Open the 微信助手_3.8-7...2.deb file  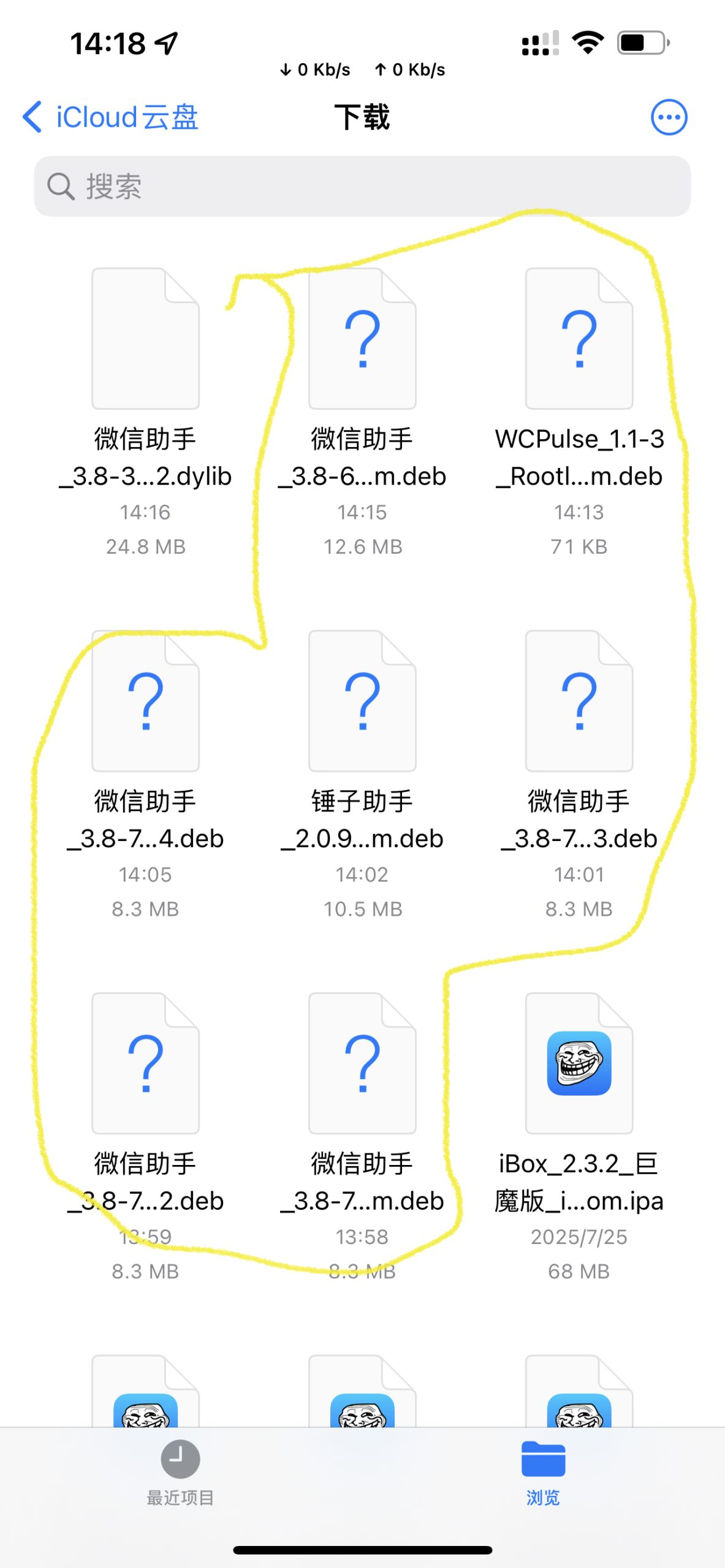pos(145,1063)
